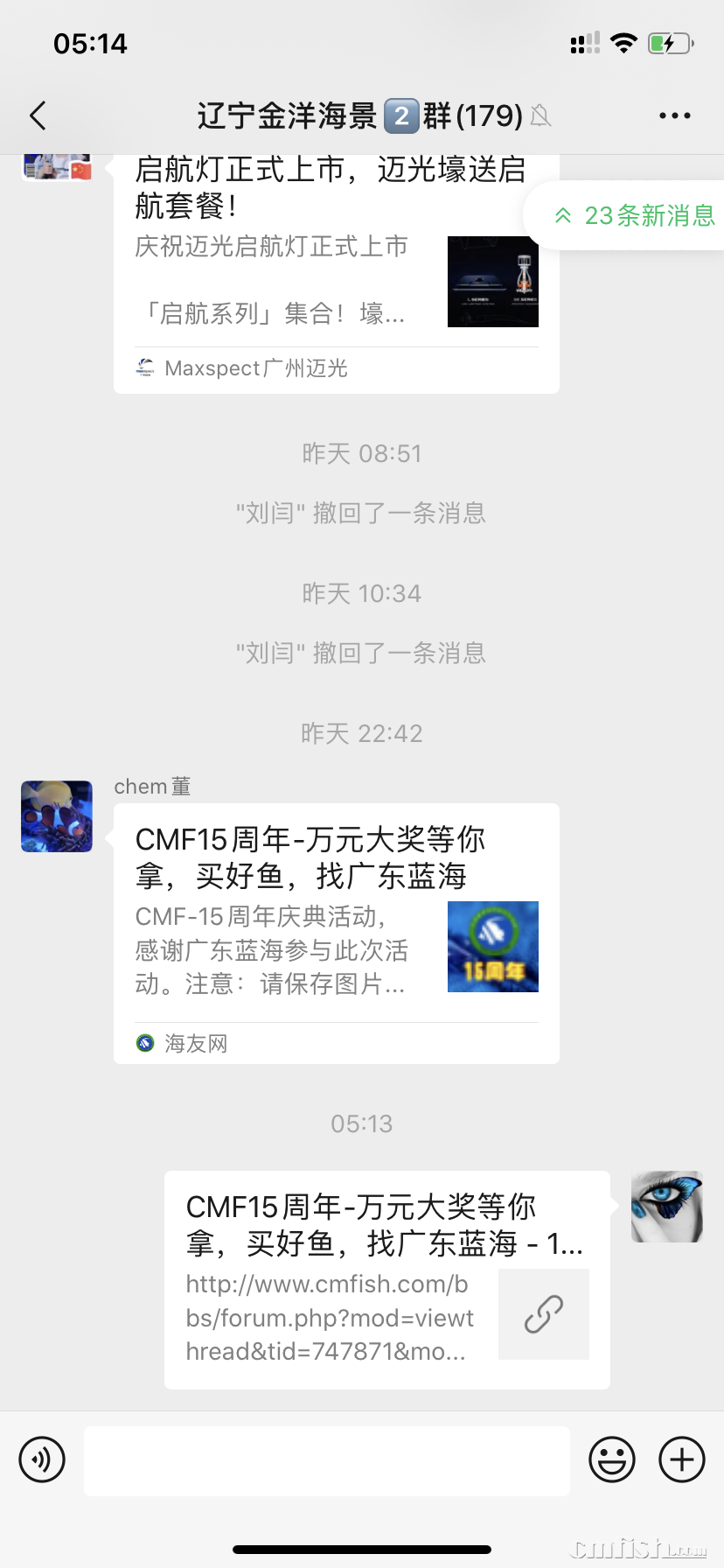Tap the 海友网 source logo on article card
Screen dimensions: 724x1568
pos(143,1043)
